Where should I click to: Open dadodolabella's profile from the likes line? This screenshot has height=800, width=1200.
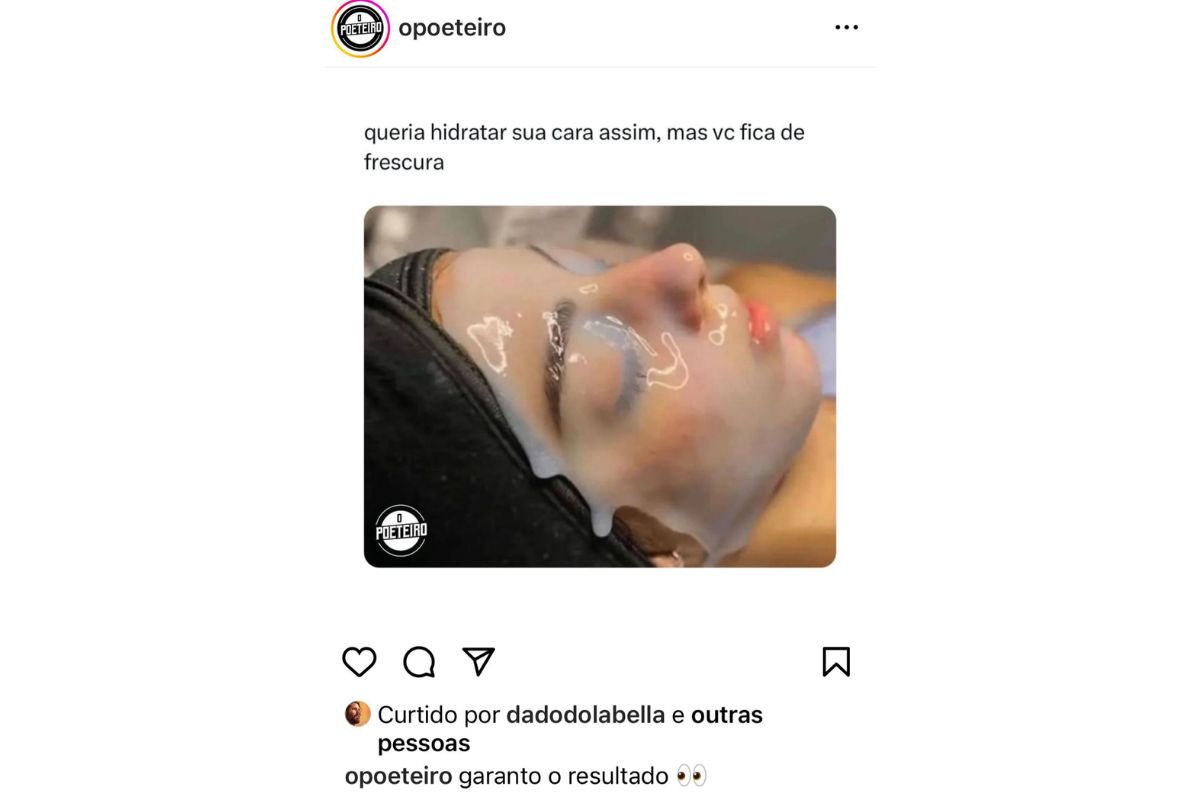click(585, 715)
